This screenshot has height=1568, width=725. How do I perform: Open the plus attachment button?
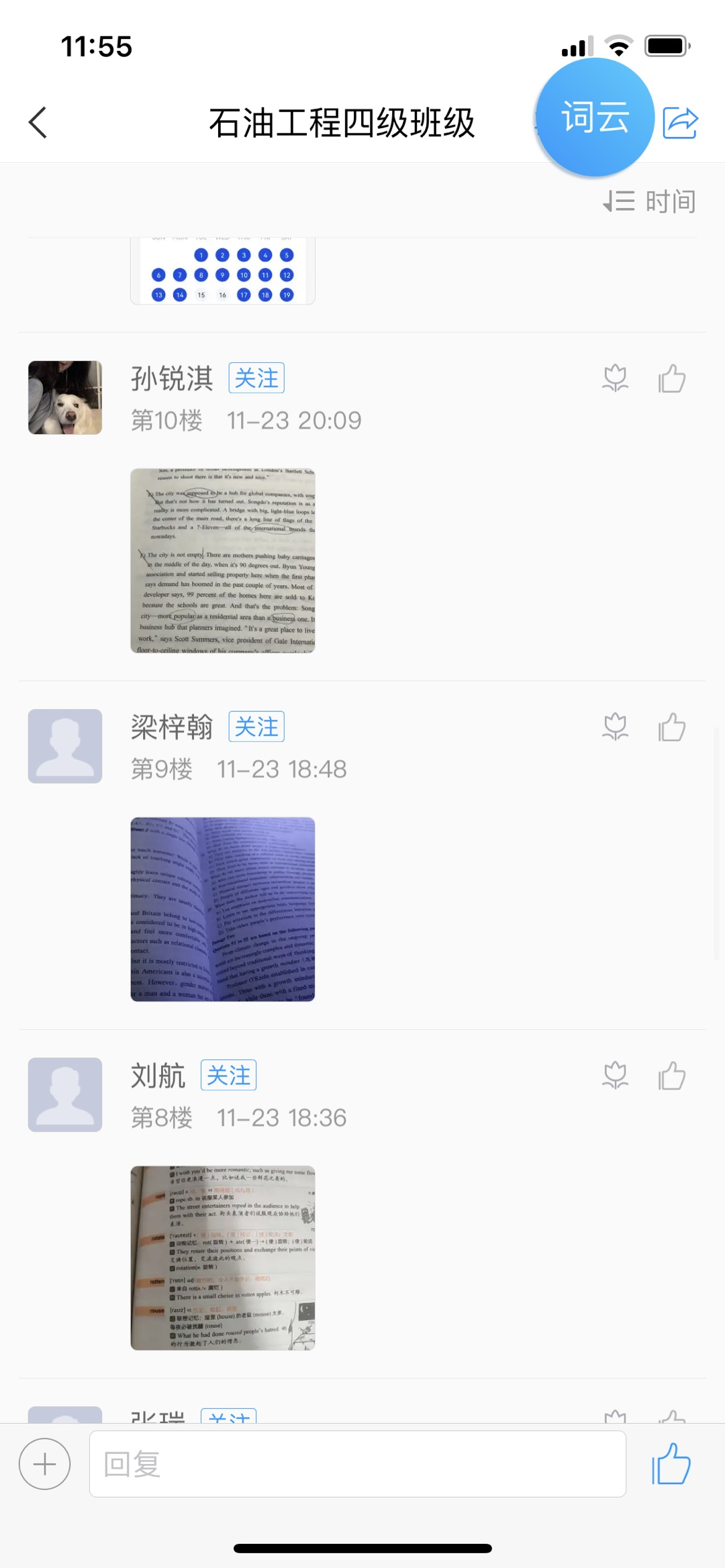[45, 1464]
